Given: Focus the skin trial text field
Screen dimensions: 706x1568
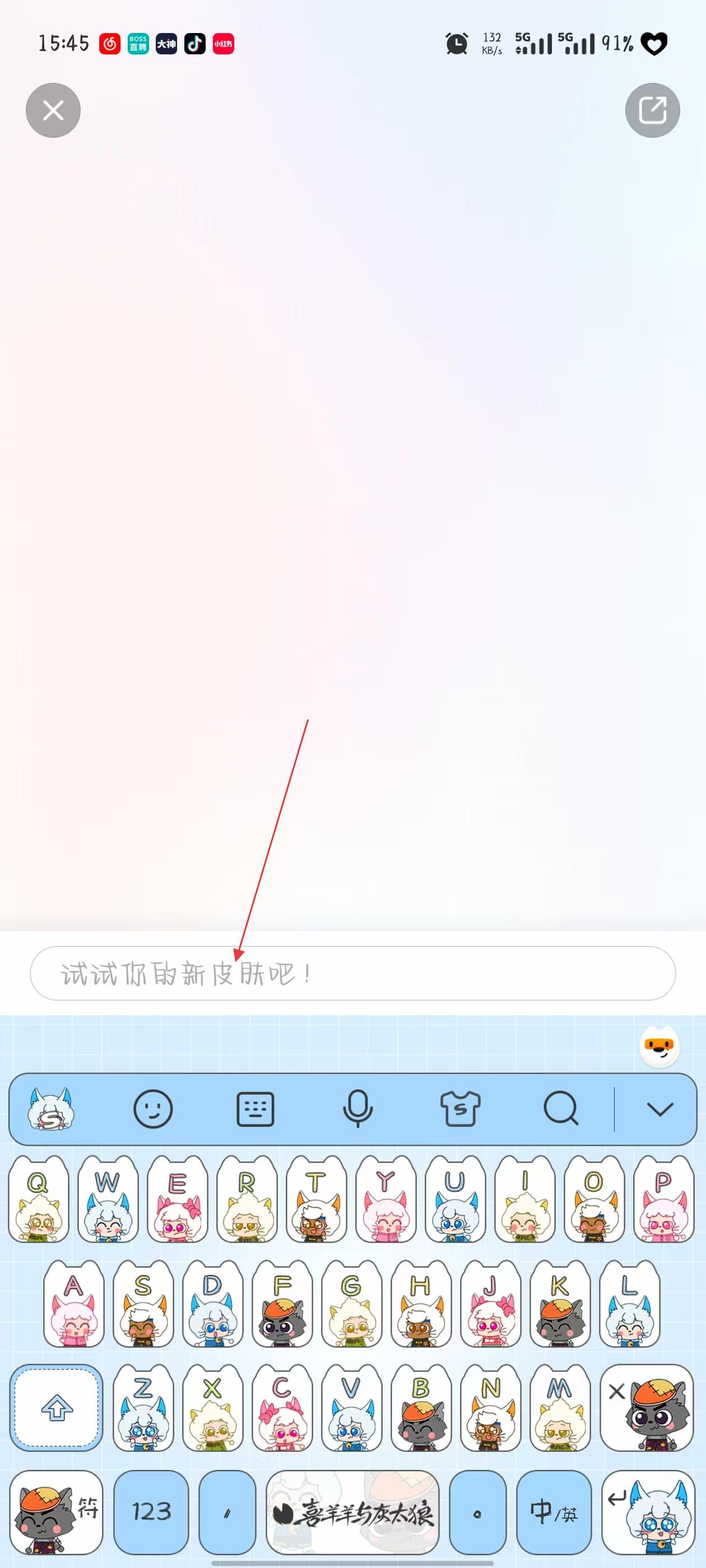Looking at the screenshot, I should click(x=352, y=973).
